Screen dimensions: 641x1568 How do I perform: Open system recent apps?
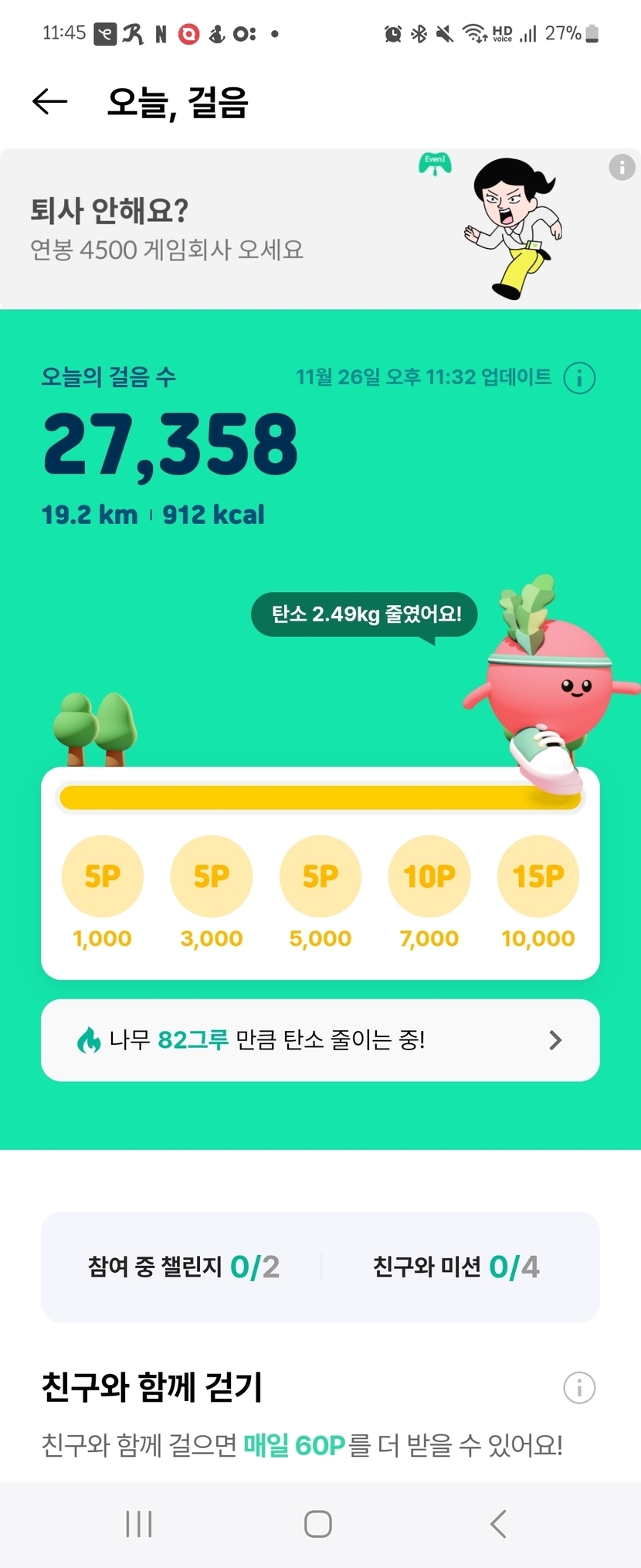tap(139, 1524)
